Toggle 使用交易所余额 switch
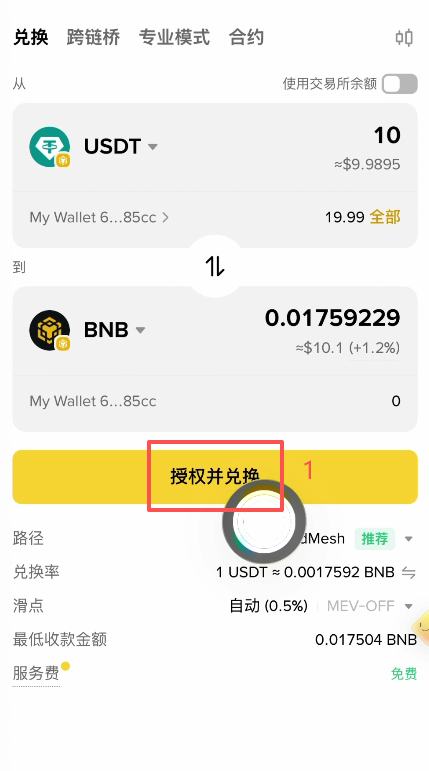 tap(399, 84)
